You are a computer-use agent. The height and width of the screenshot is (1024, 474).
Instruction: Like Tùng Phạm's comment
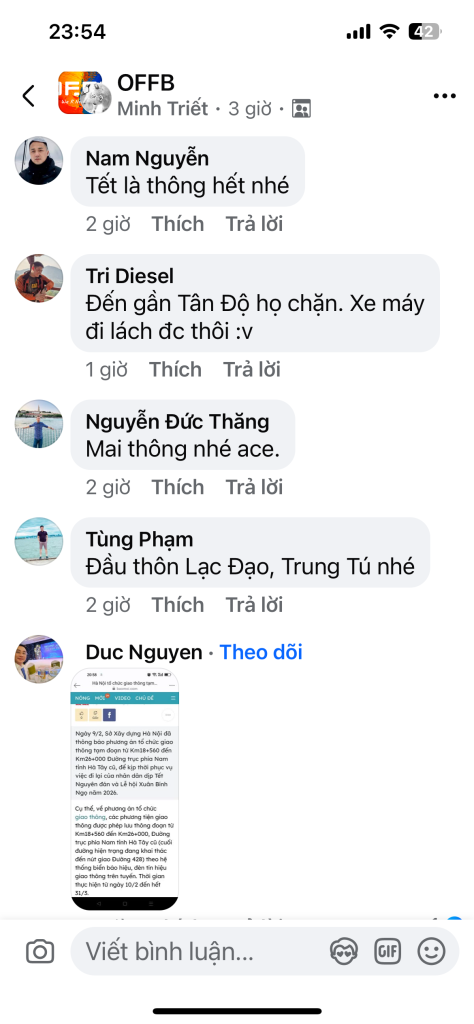tap(178, 605)
